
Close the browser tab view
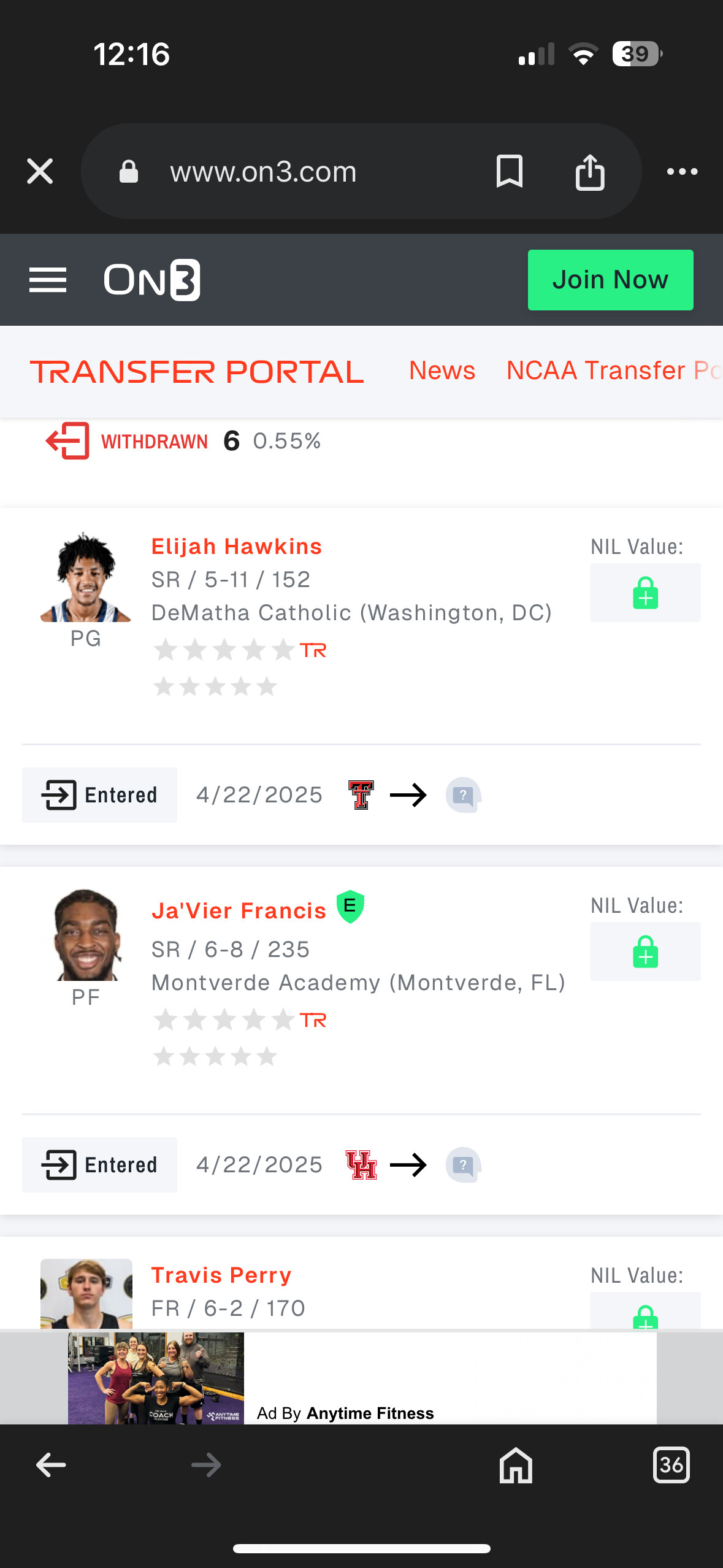coord(40,171)
